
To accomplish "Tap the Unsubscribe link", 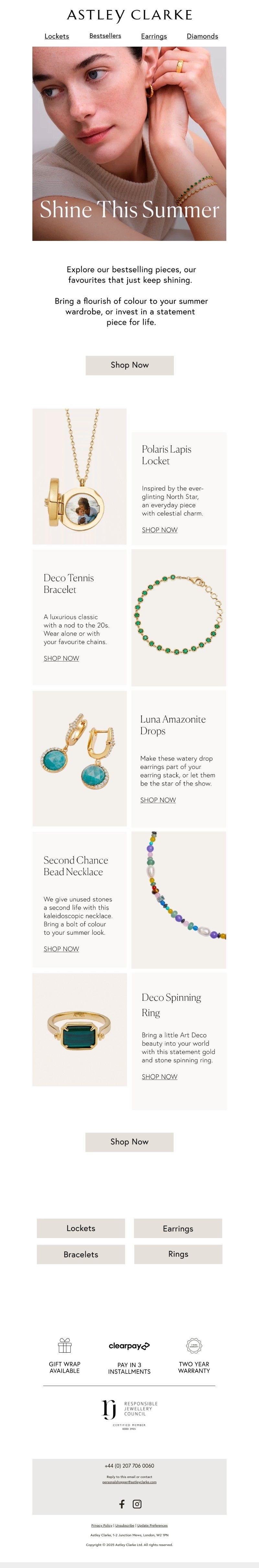I will 125,1525.
